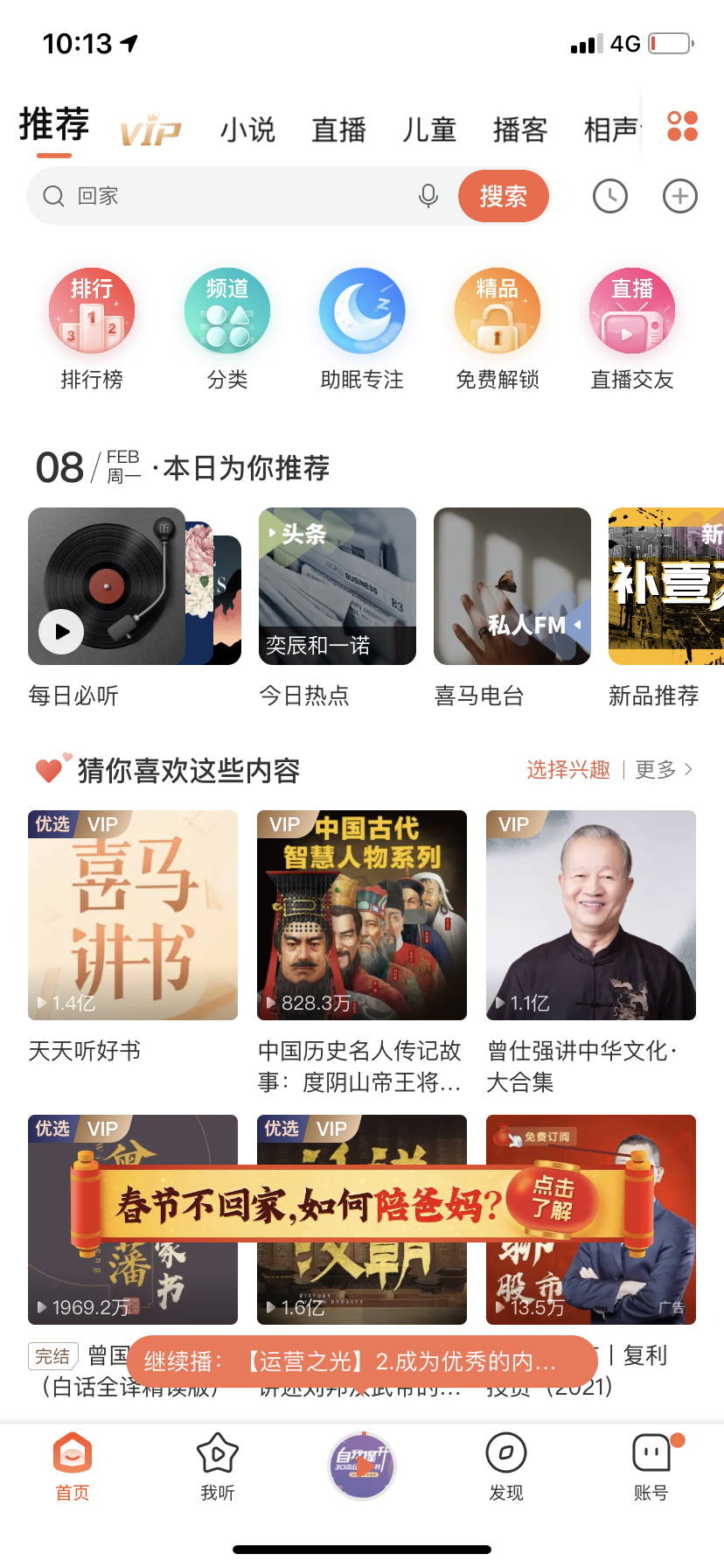This screenshot has height=1568, width=724.
Task: Open 排行榜 rankings shortcut
Action: 92,329
